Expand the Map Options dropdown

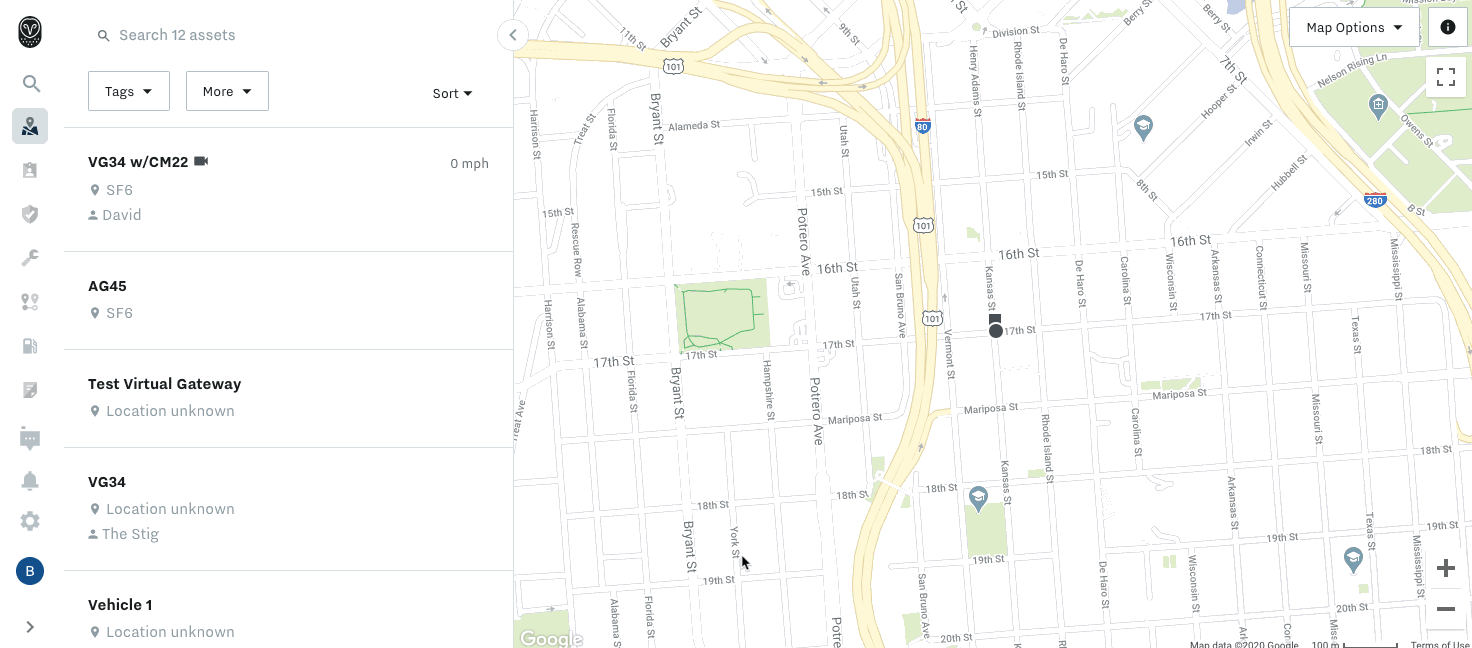click(1354, 28)
